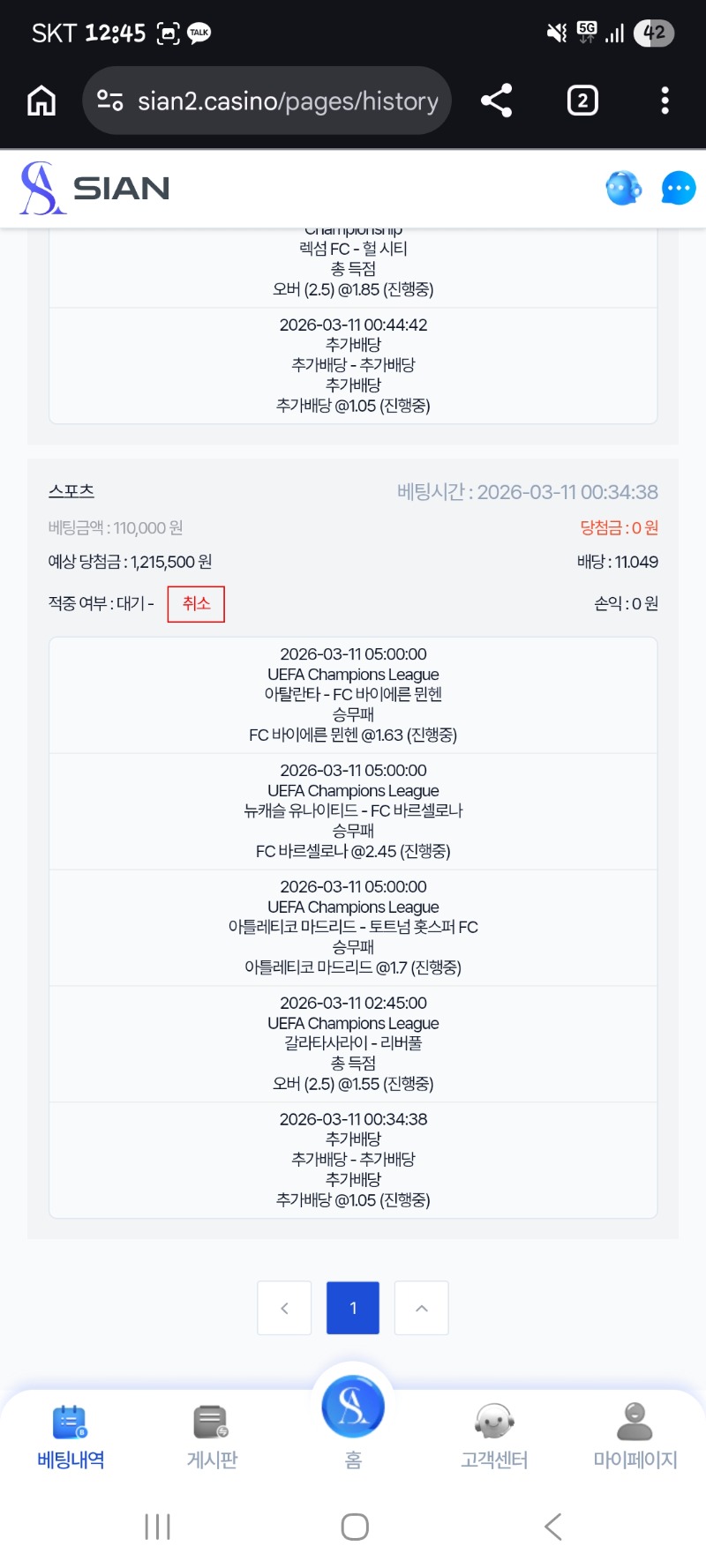Tap the up arrow next to pagination

click(422, 1308)
